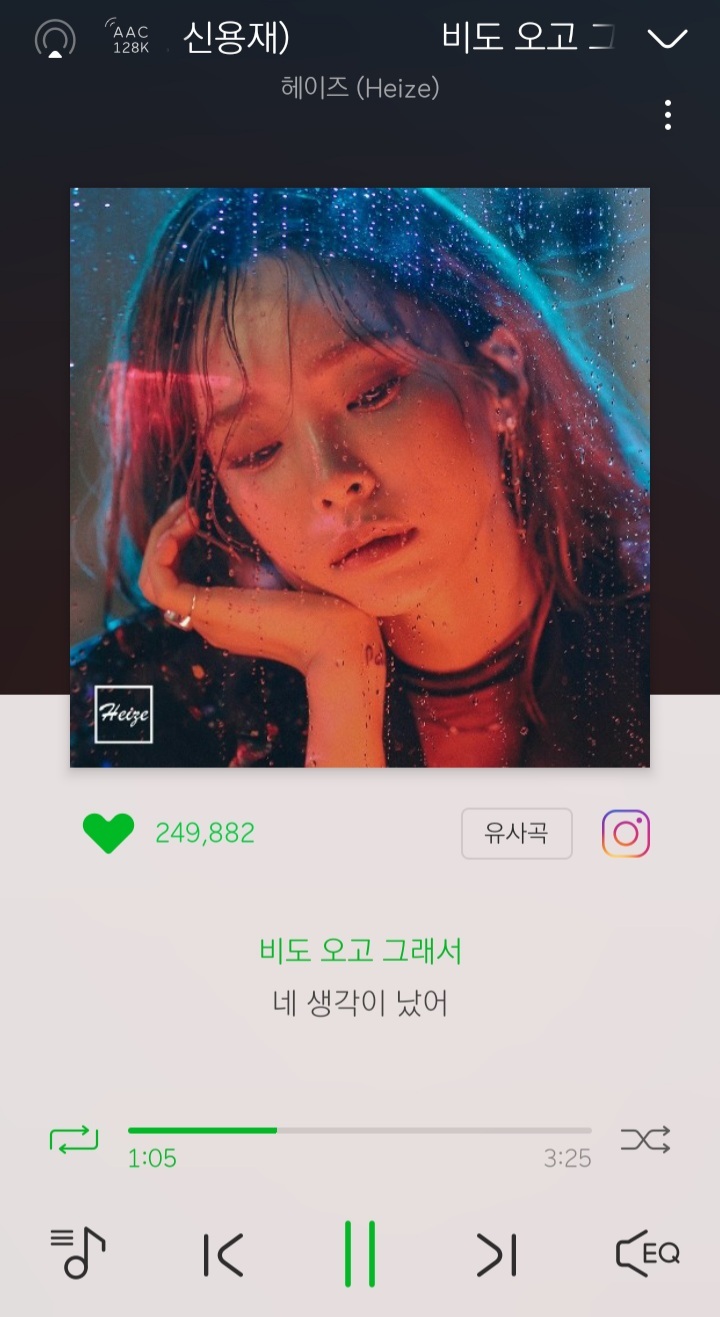Image resolution: width=720 pixels, height=1317 pixels.
Task: Open similar songs with the 유사곡 button
Action: click(x=517, y=833)
